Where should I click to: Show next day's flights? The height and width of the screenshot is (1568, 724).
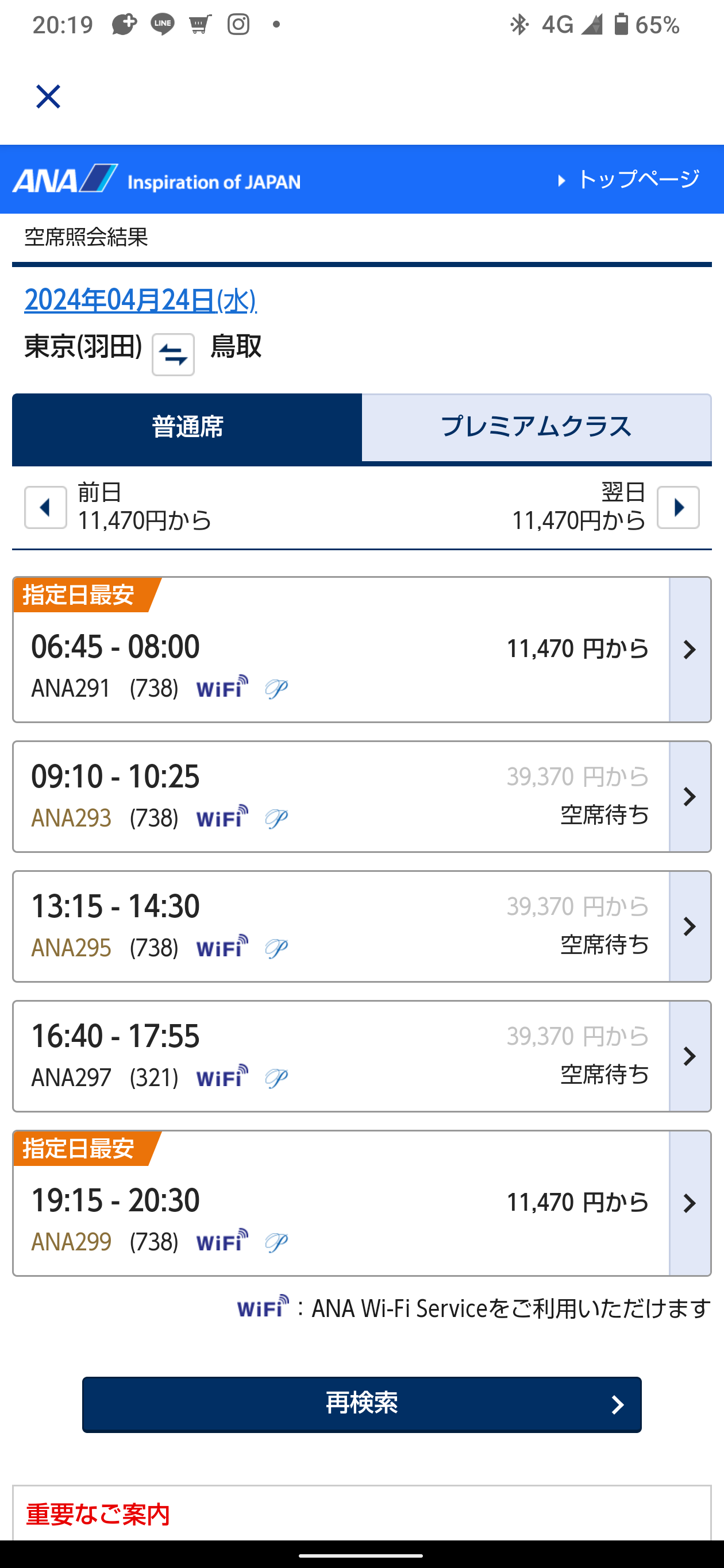point(677,507)
